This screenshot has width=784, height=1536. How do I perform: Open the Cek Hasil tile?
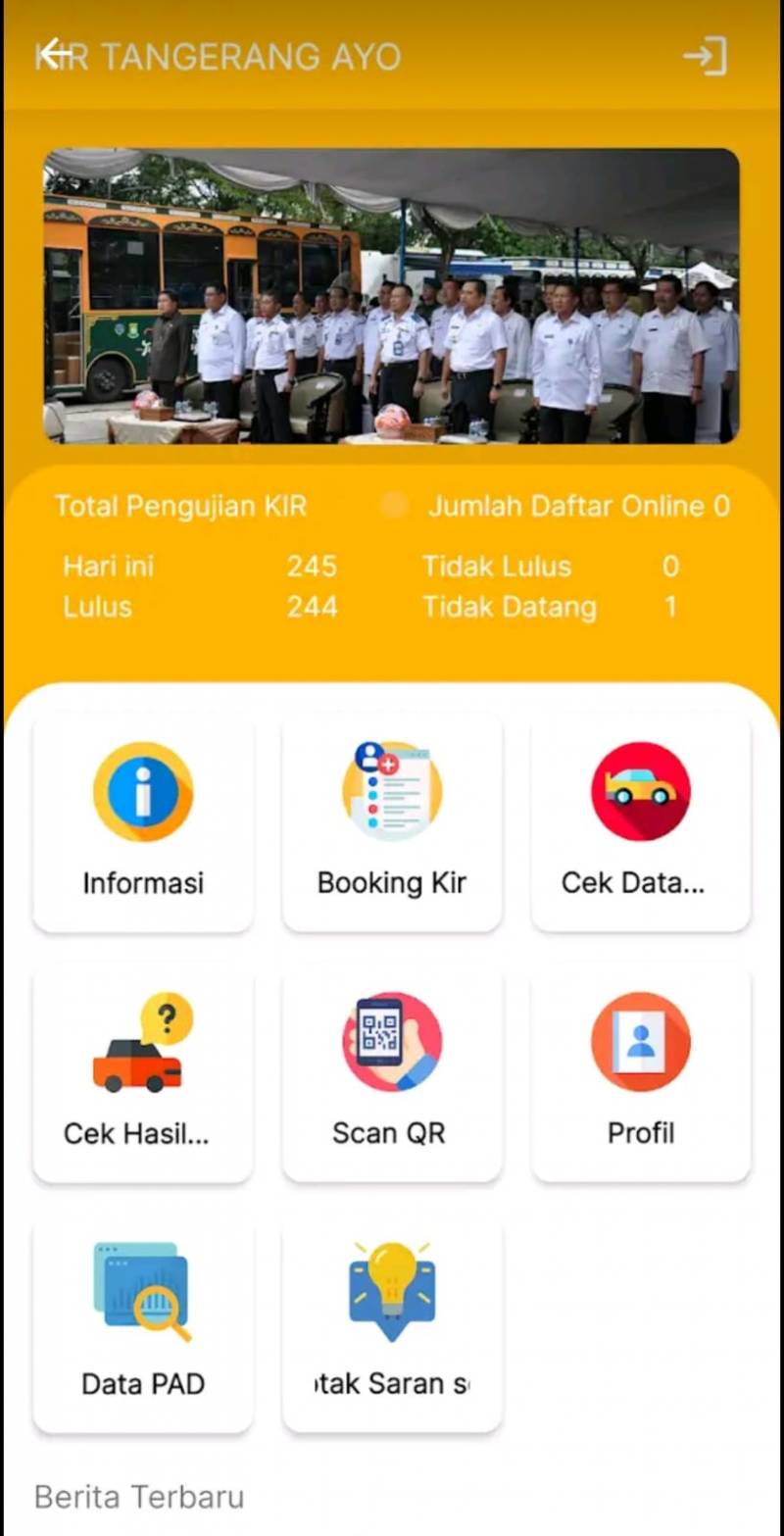[143, 1074]
